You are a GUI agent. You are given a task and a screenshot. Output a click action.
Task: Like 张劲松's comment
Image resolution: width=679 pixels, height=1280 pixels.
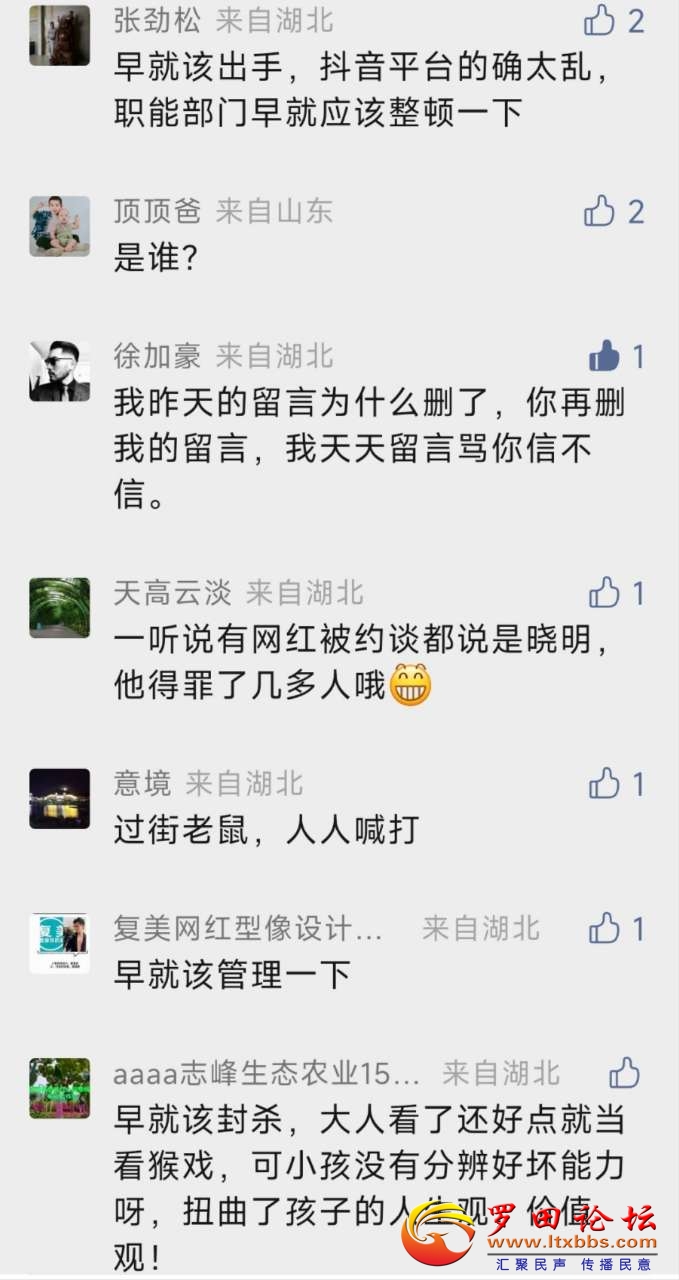(600, 20)
